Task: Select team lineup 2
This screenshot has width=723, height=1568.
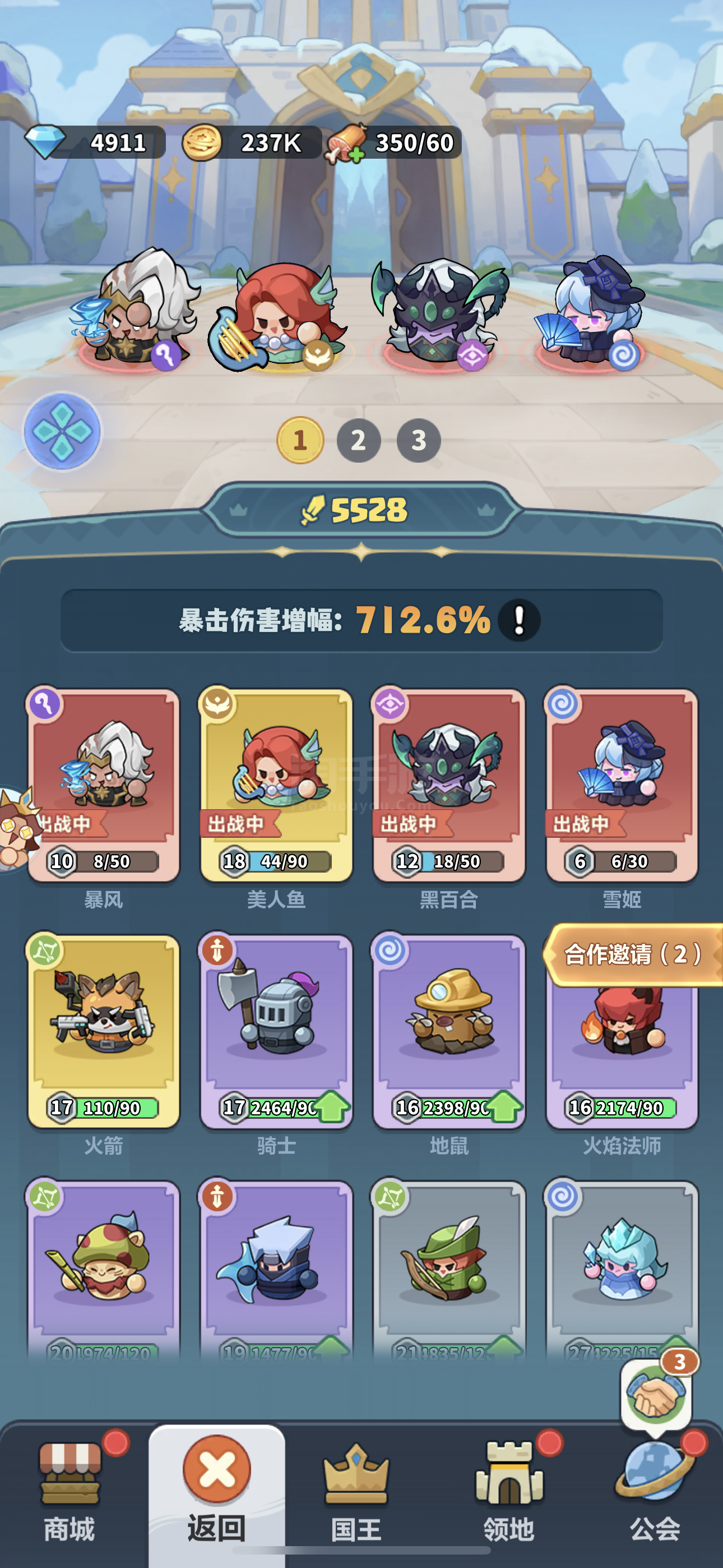Action: pyautogui.click(x=359, y=440)
